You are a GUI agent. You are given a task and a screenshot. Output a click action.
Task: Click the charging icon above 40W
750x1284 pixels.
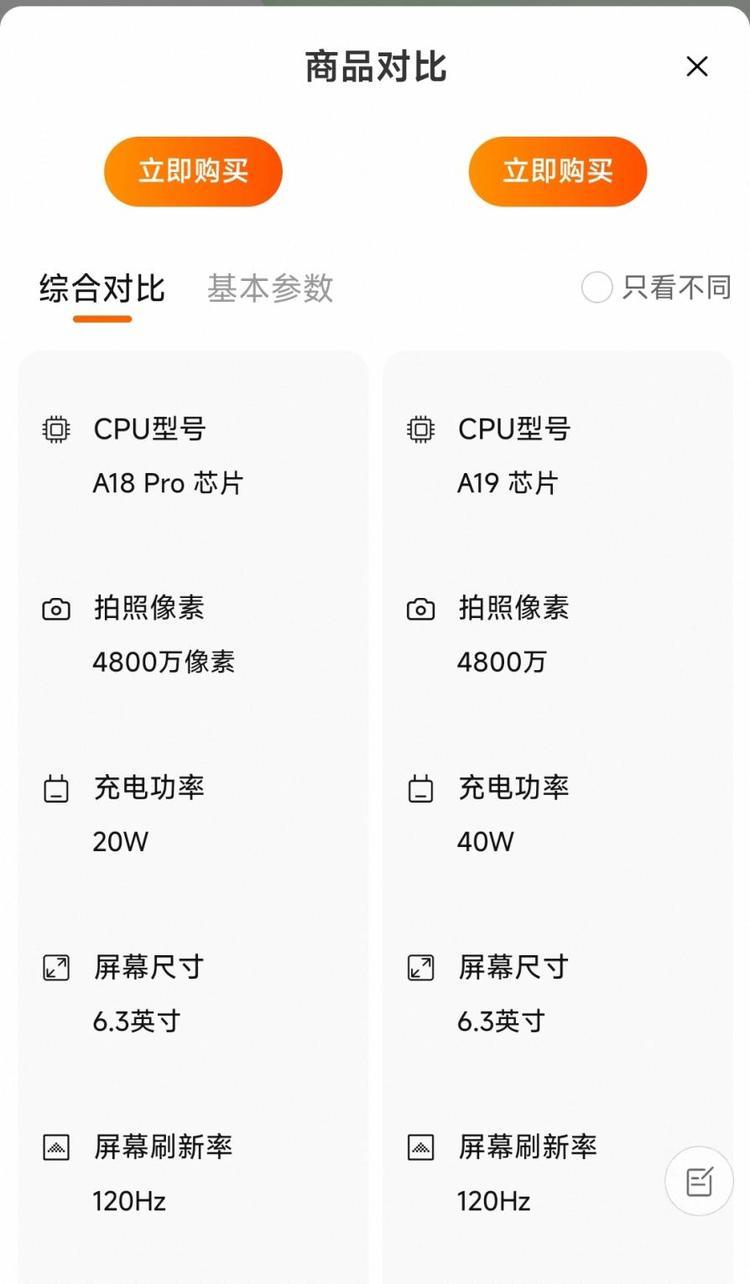tap(420, 787)
